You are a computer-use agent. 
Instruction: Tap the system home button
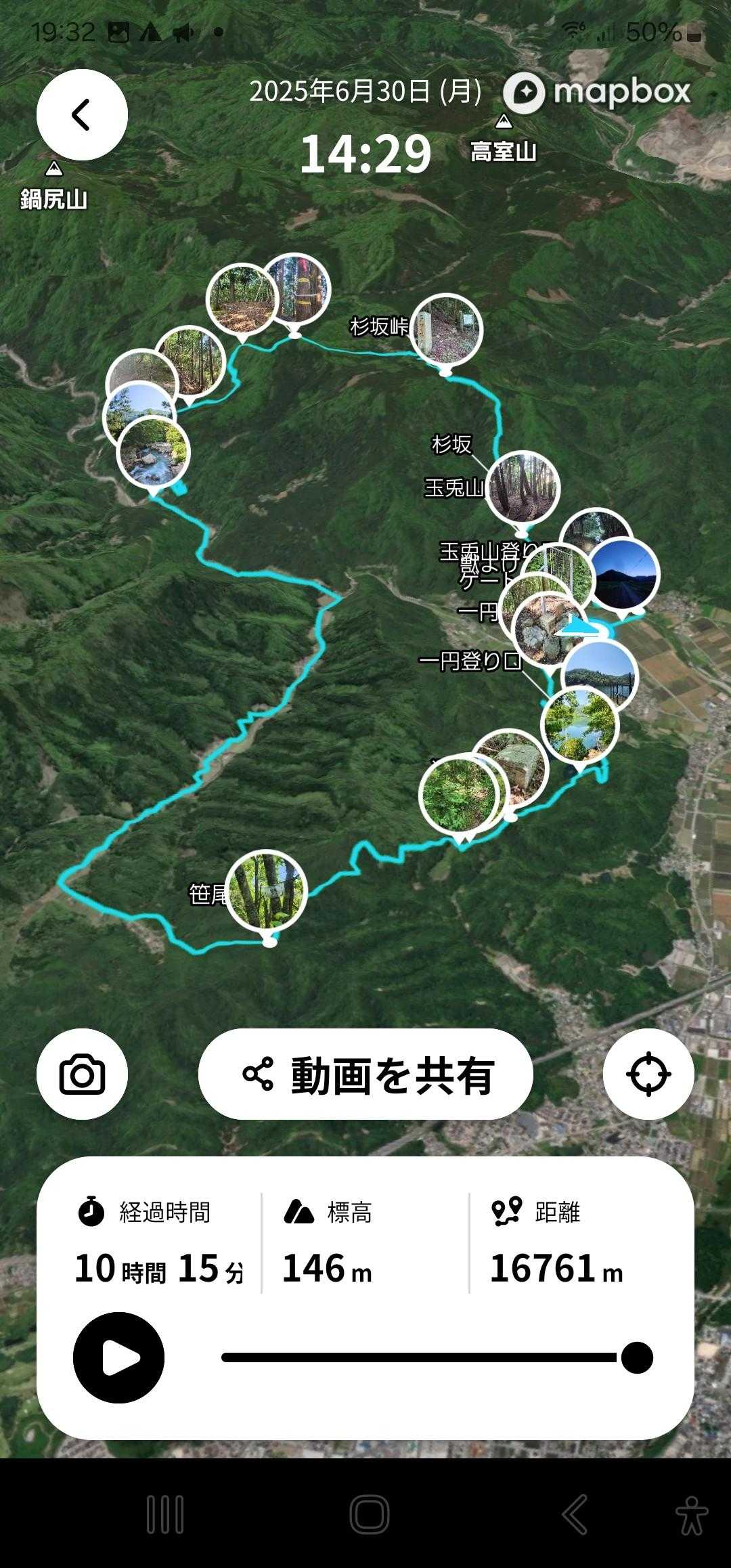click(x=369, y=1514)
